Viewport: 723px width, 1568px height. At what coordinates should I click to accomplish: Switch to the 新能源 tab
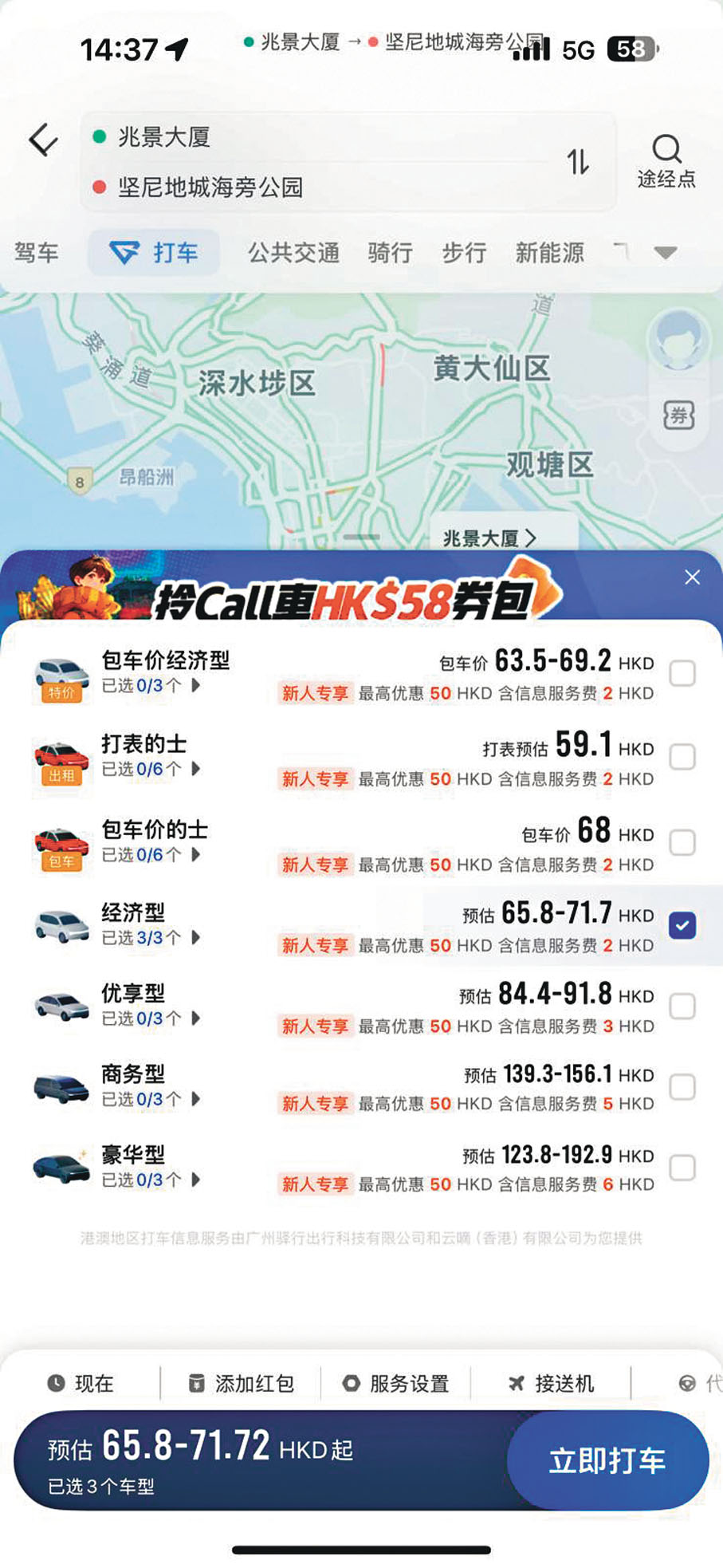[x=549, y=253]
